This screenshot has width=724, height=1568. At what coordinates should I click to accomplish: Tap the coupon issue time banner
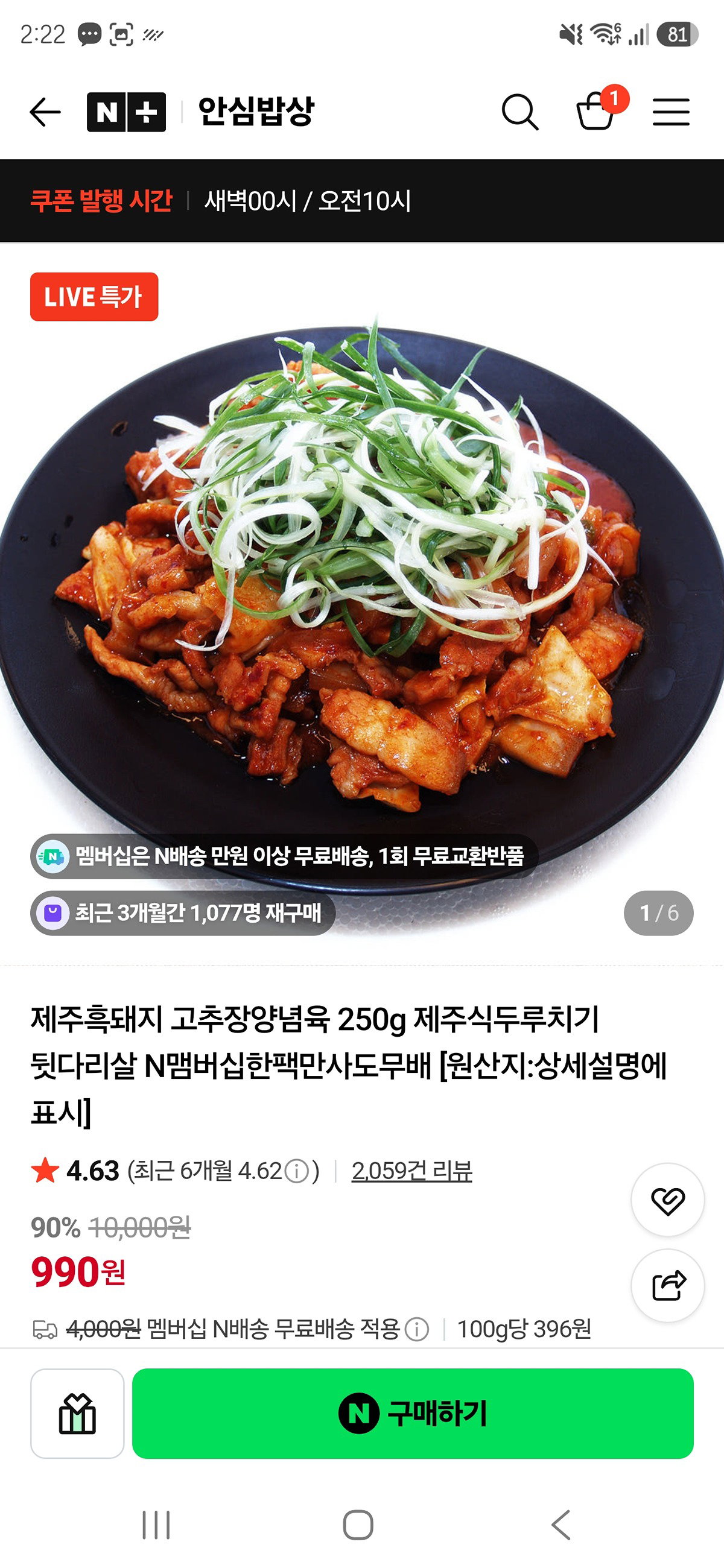(361, 201)
